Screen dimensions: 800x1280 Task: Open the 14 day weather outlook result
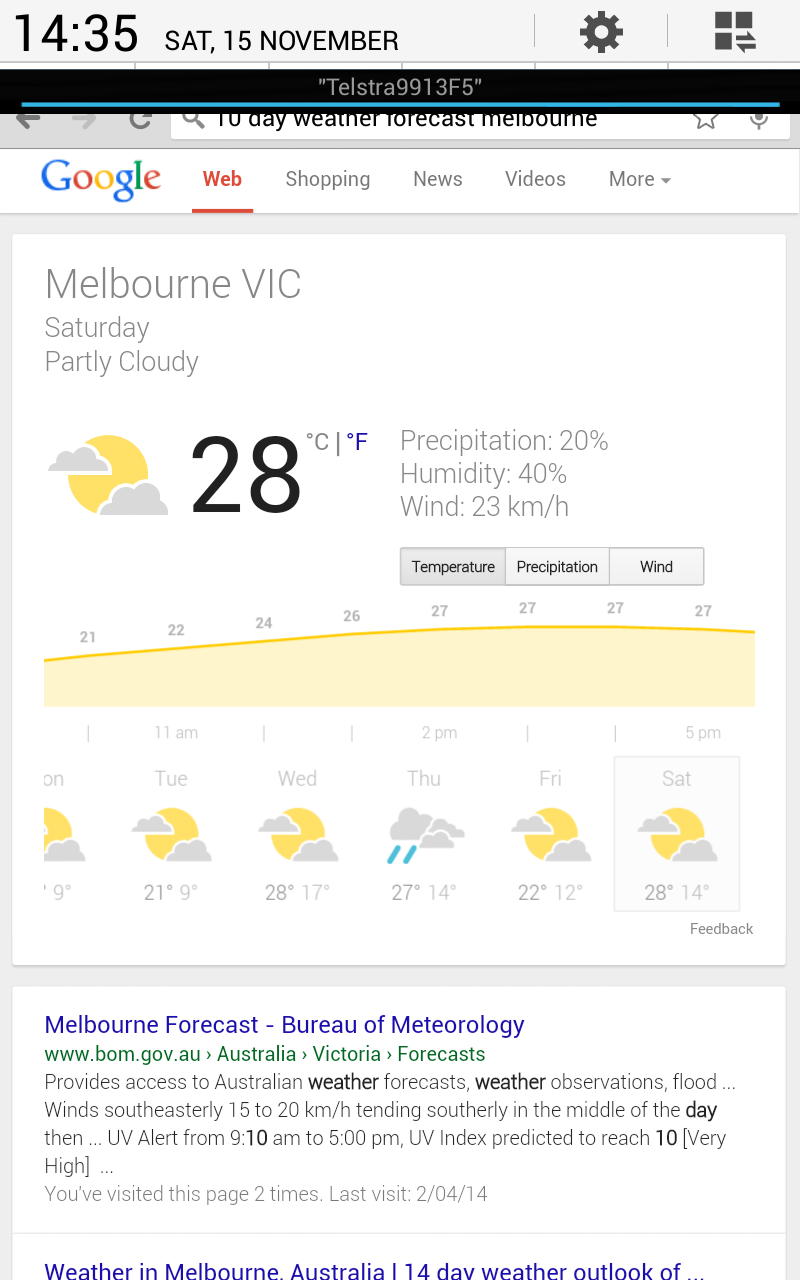[x=372, y=1271]
